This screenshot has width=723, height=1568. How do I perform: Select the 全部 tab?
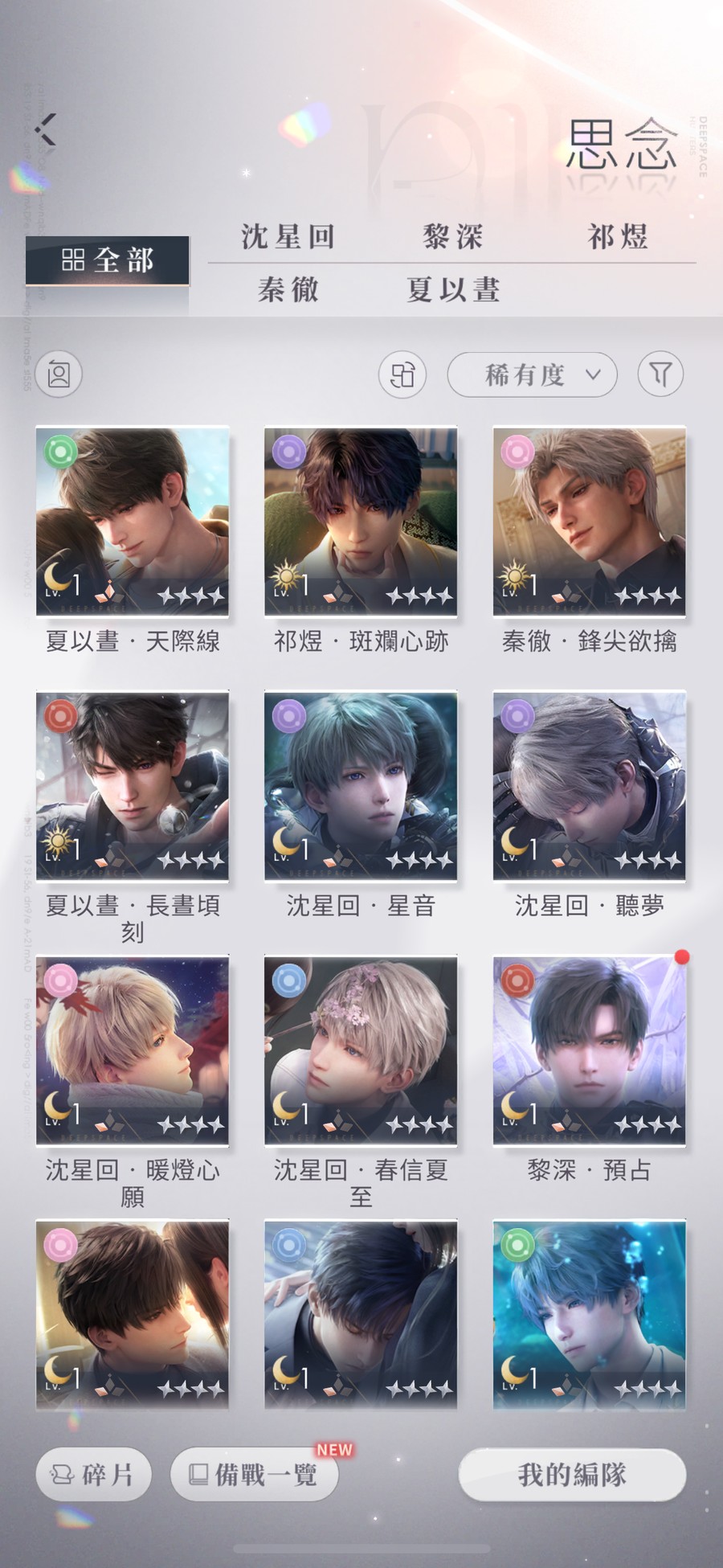pyautogui.click(x=108, y=260)
